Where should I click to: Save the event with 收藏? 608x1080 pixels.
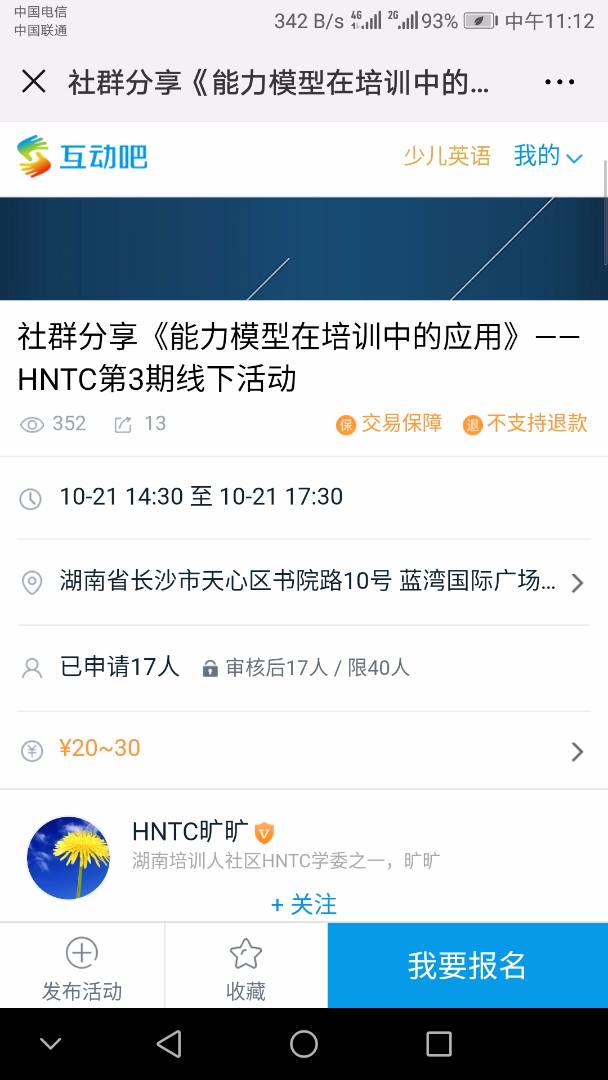pyautogui.click(x=246, y=967)
